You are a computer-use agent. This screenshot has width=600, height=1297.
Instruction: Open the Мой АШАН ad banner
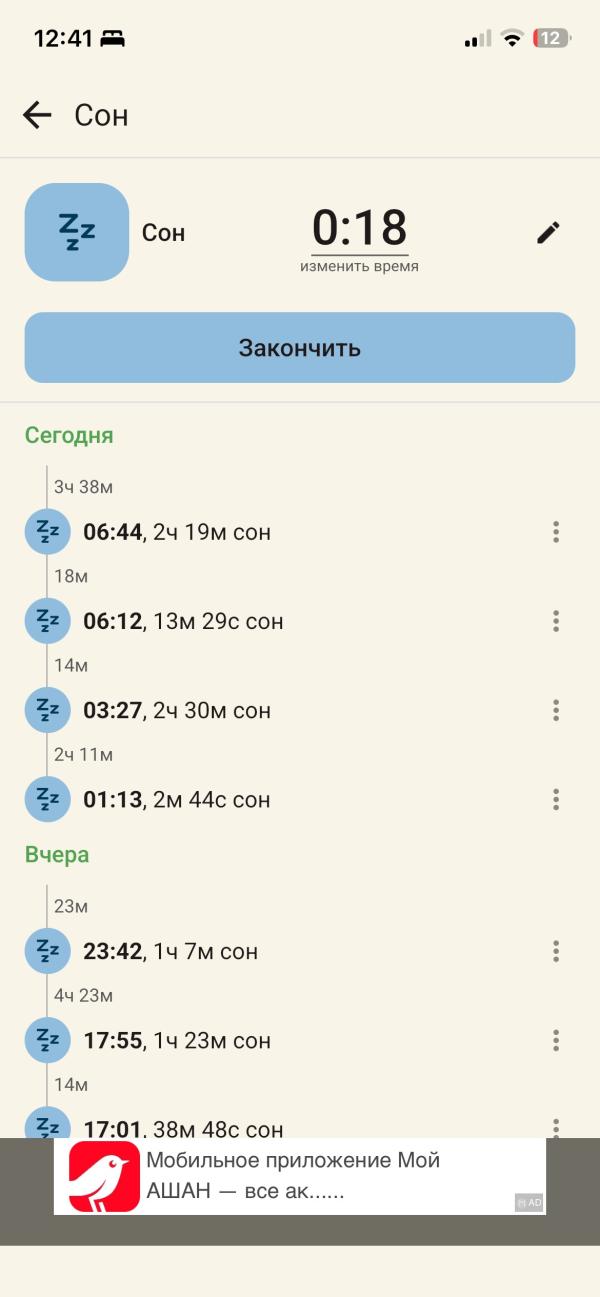(300, 1176)
